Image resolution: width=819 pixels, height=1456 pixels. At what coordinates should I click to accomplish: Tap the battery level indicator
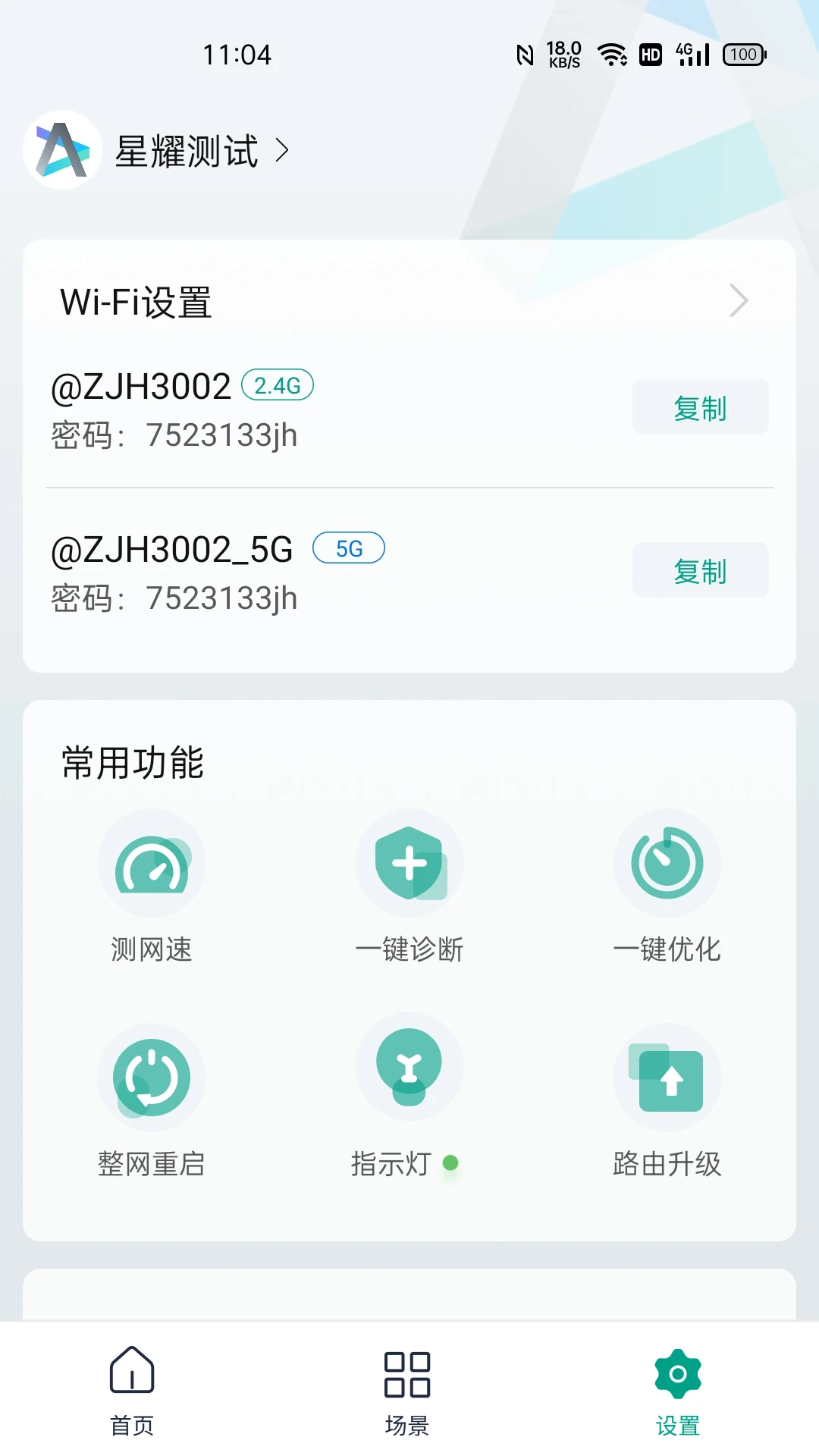[742, 55]
